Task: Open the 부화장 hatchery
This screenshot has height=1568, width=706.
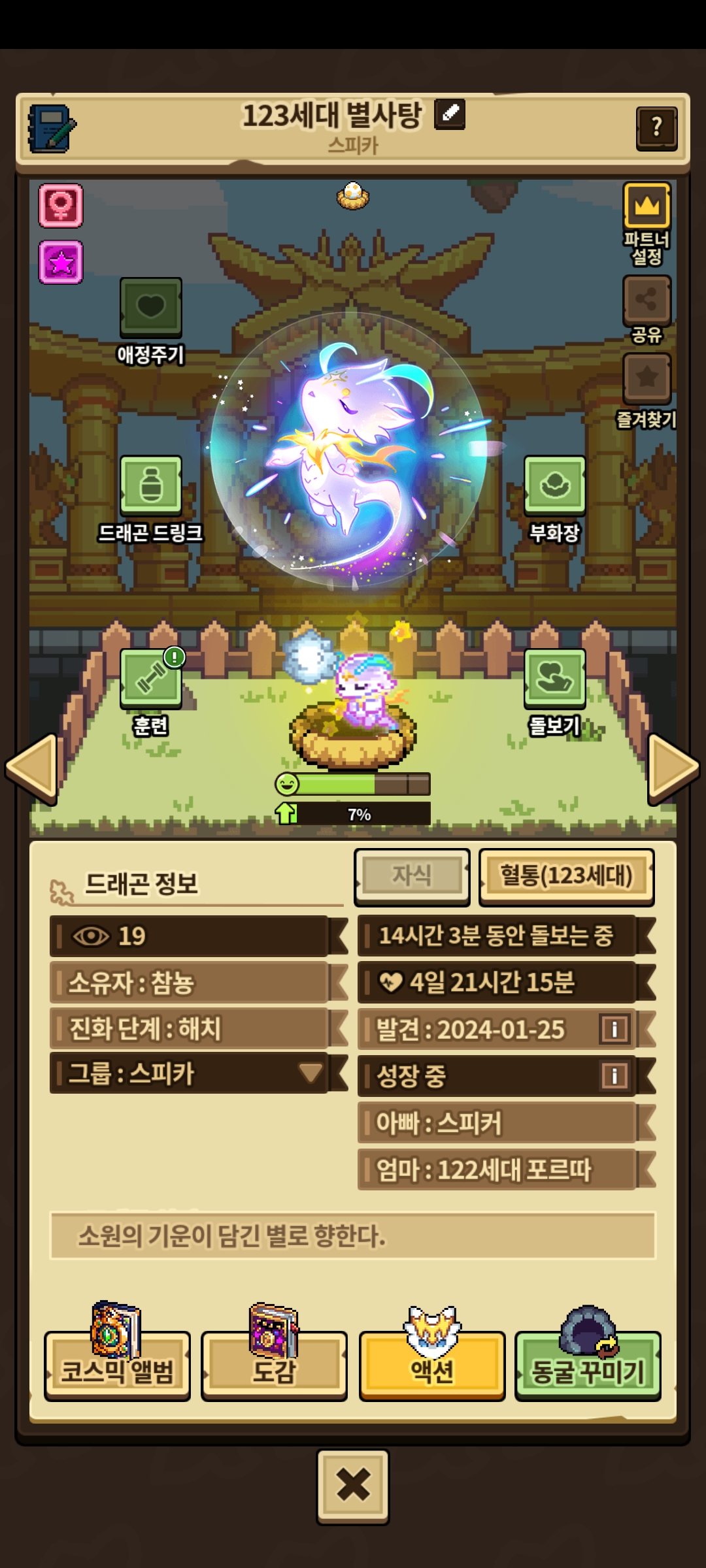Action: click(x=554, y=485)
